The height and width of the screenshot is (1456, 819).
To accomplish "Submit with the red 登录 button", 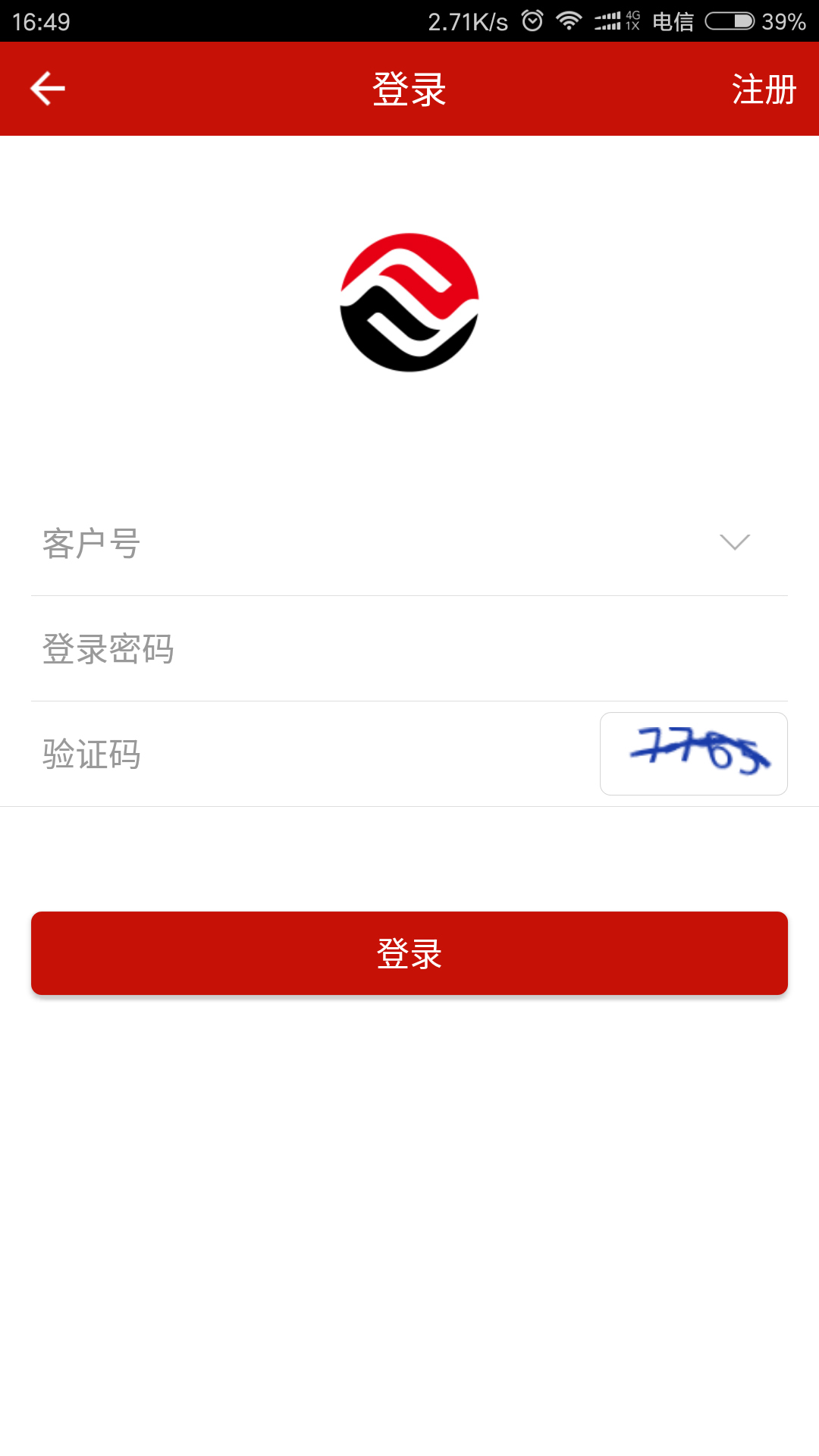I will [409, 953].
